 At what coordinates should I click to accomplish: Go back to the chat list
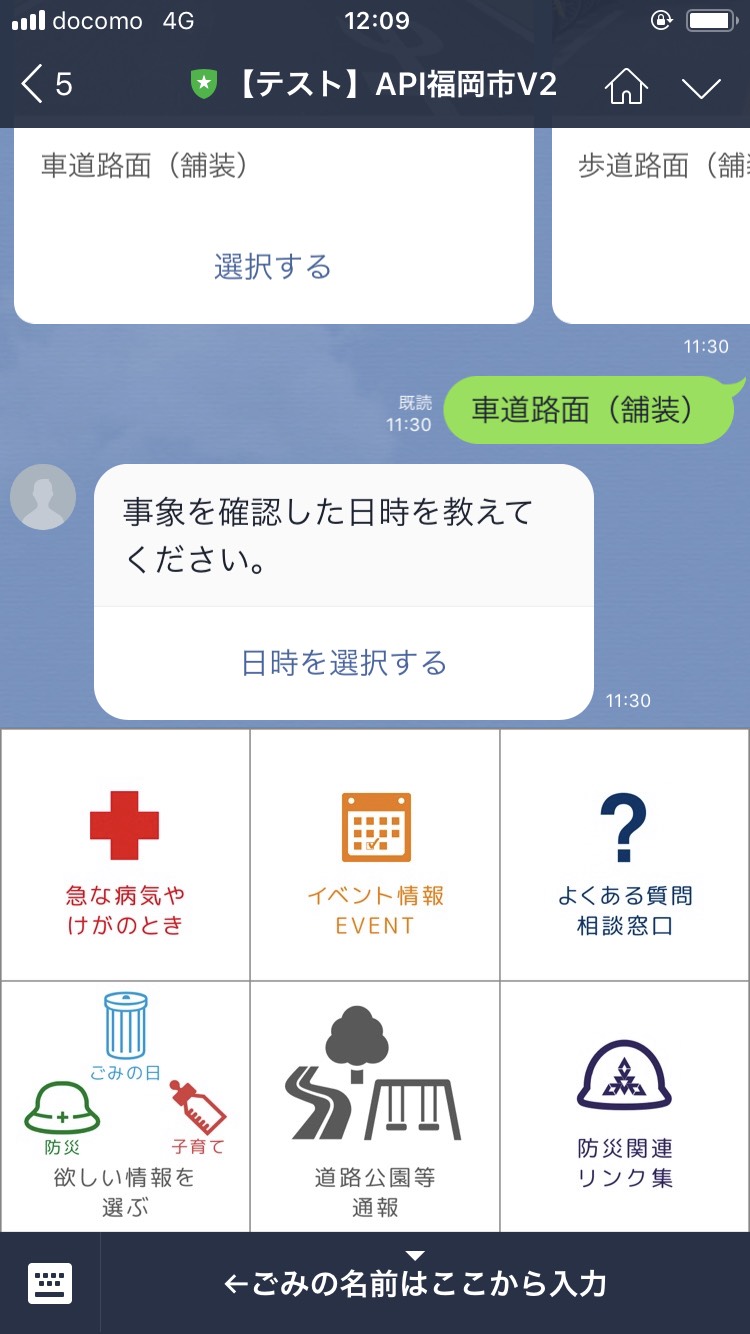(45, 85)
